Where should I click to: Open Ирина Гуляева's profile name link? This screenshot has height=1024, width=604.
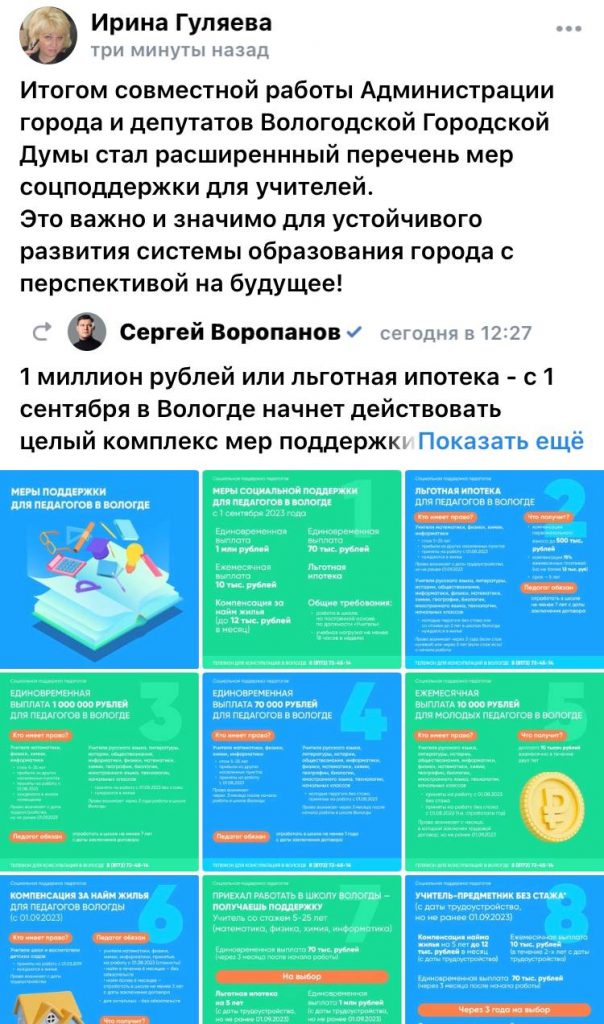180,22
